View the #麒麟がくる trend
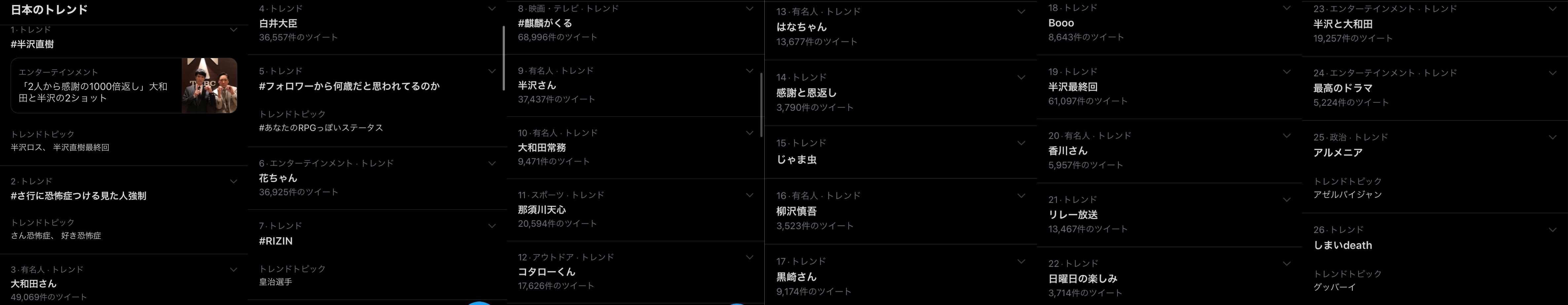Image resolution: width=1568 pixels, height=305 pixels. coord(545,24)
